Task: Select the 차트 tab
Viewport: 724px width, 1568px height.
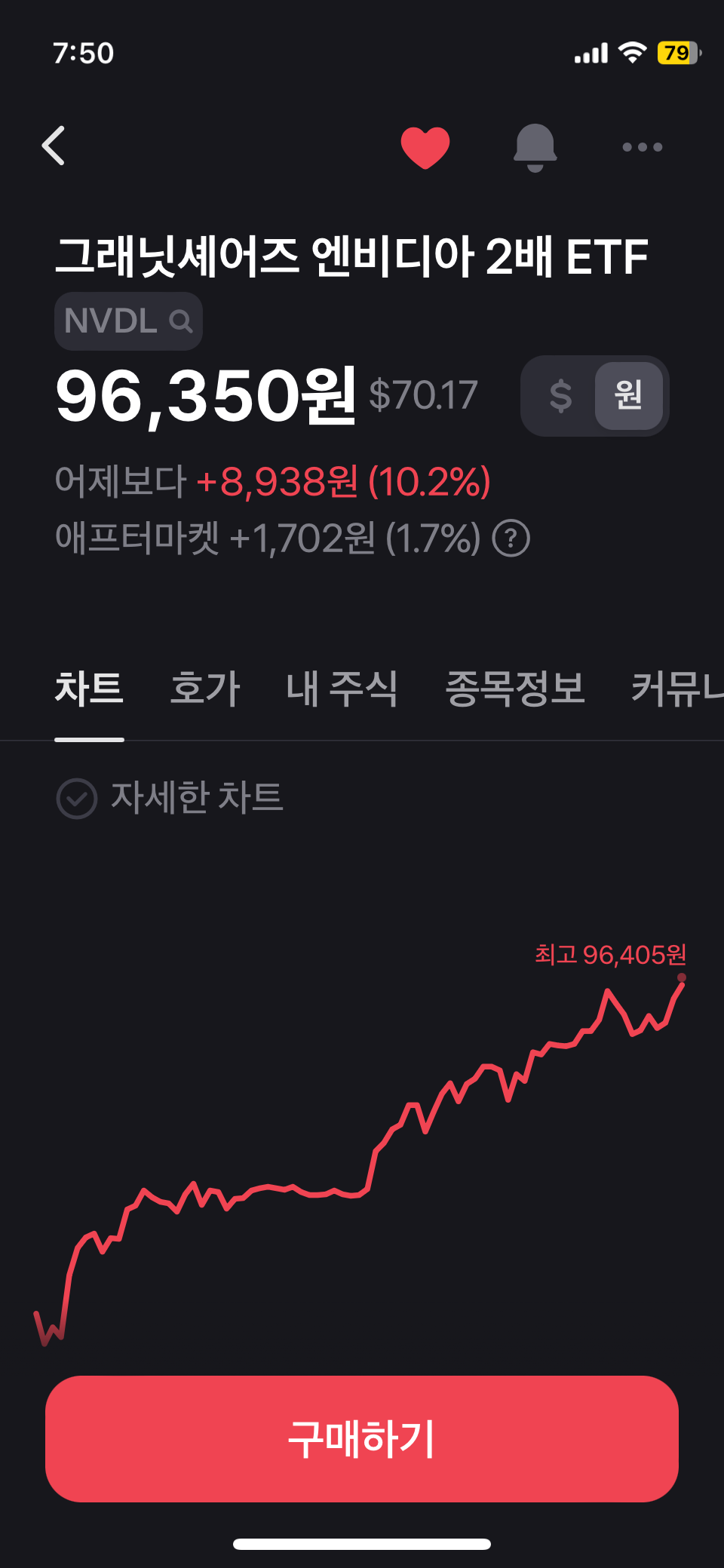Action: (89, 689)
